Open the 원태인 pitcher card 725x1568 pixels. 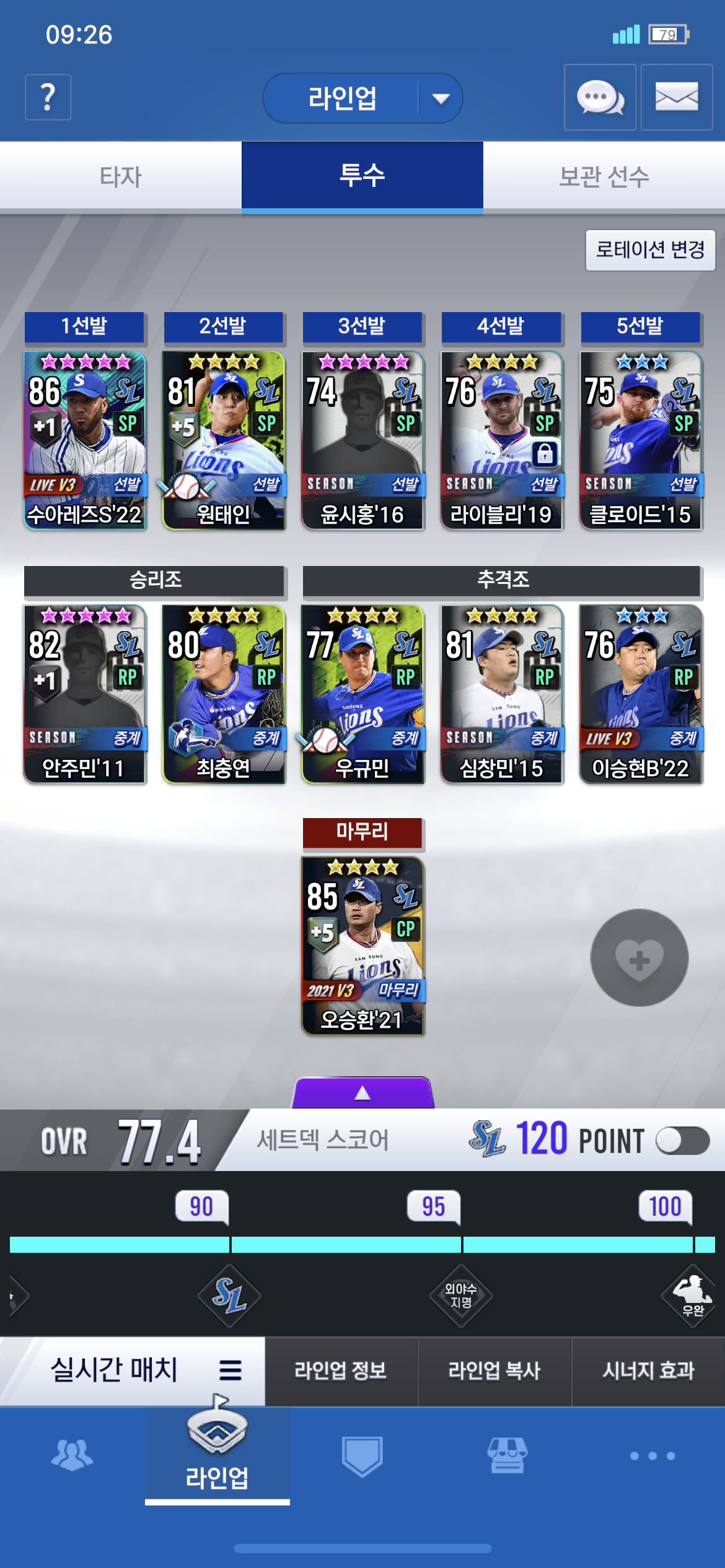(224, 440)
